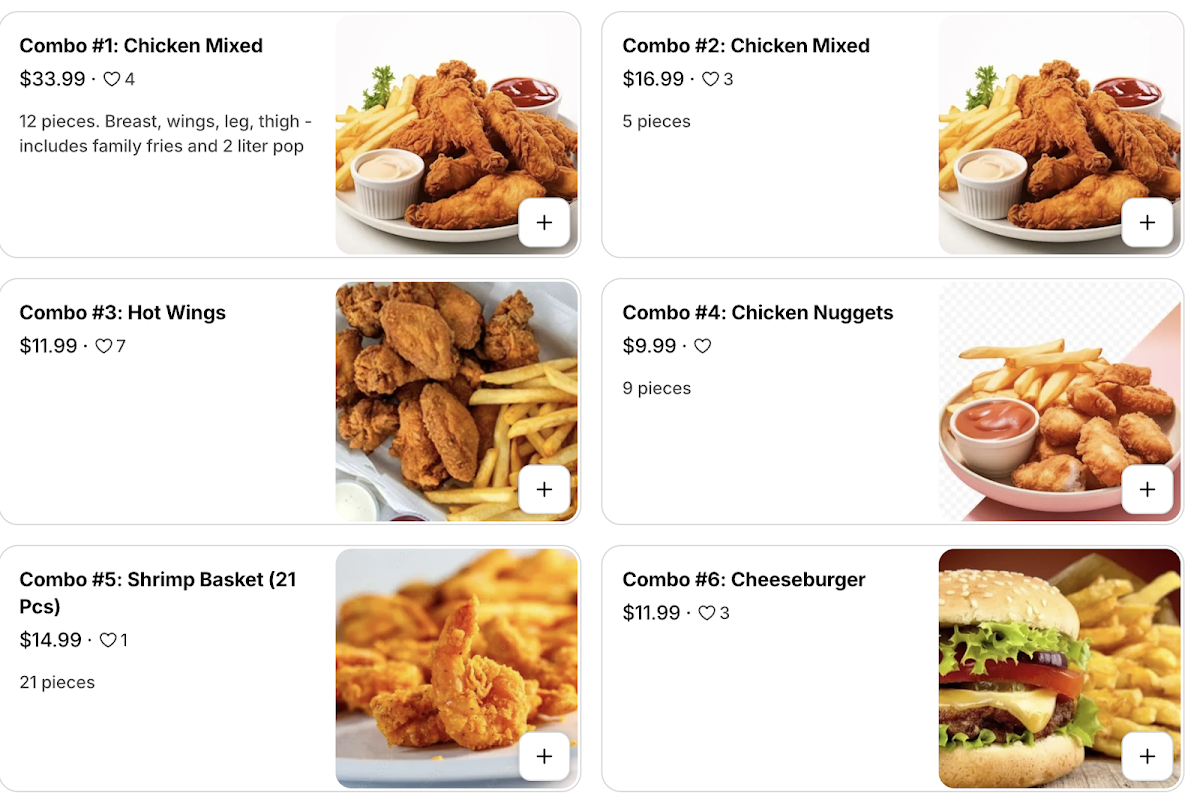Open Combo #1 Chicken Mixed details
Image resolution: width=1200 pixels, height=802 pixels.
click(x=141, y=46)
